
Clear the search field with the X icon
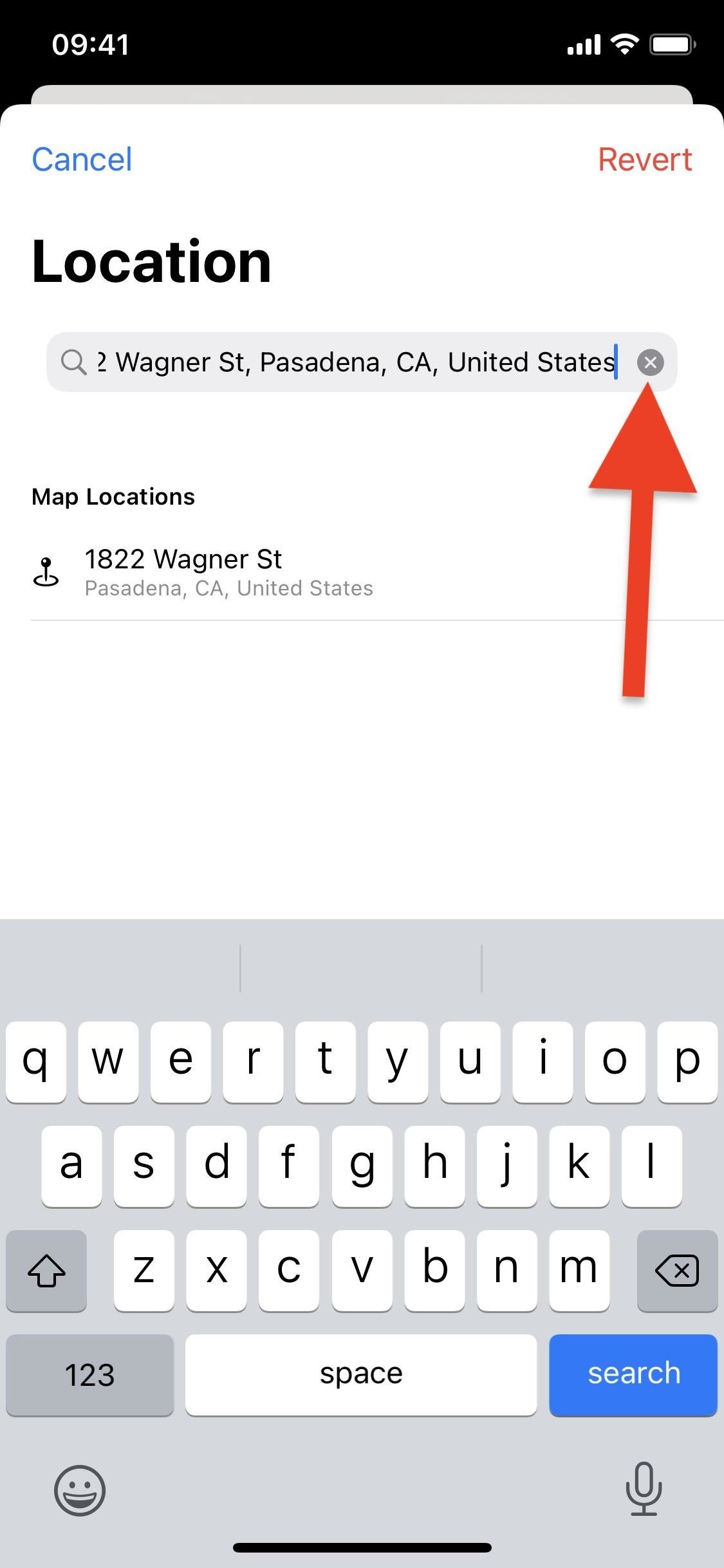coord(649,362)
